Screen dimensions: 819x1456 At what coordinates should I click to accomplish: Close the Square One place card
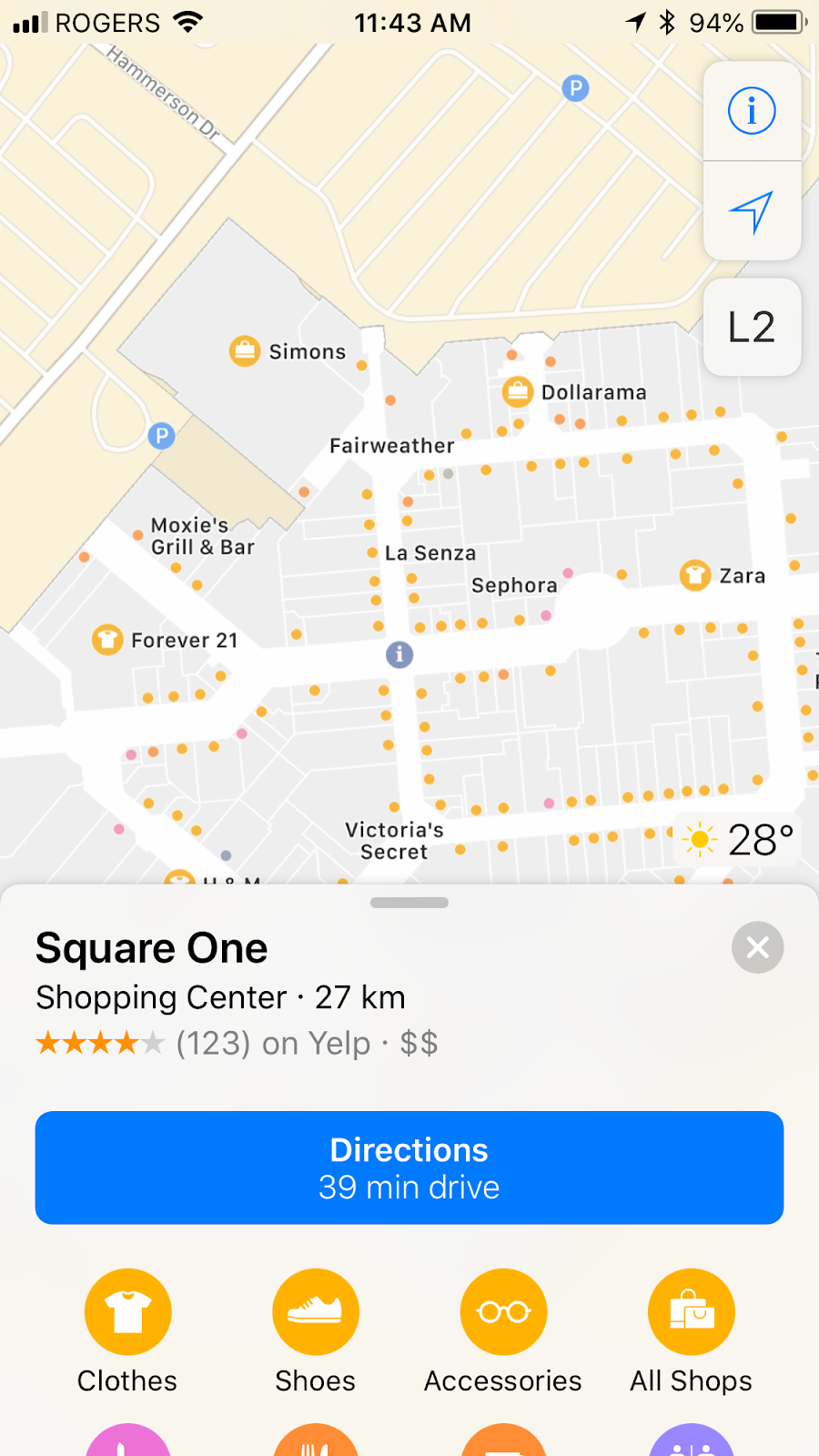point(757,947)
